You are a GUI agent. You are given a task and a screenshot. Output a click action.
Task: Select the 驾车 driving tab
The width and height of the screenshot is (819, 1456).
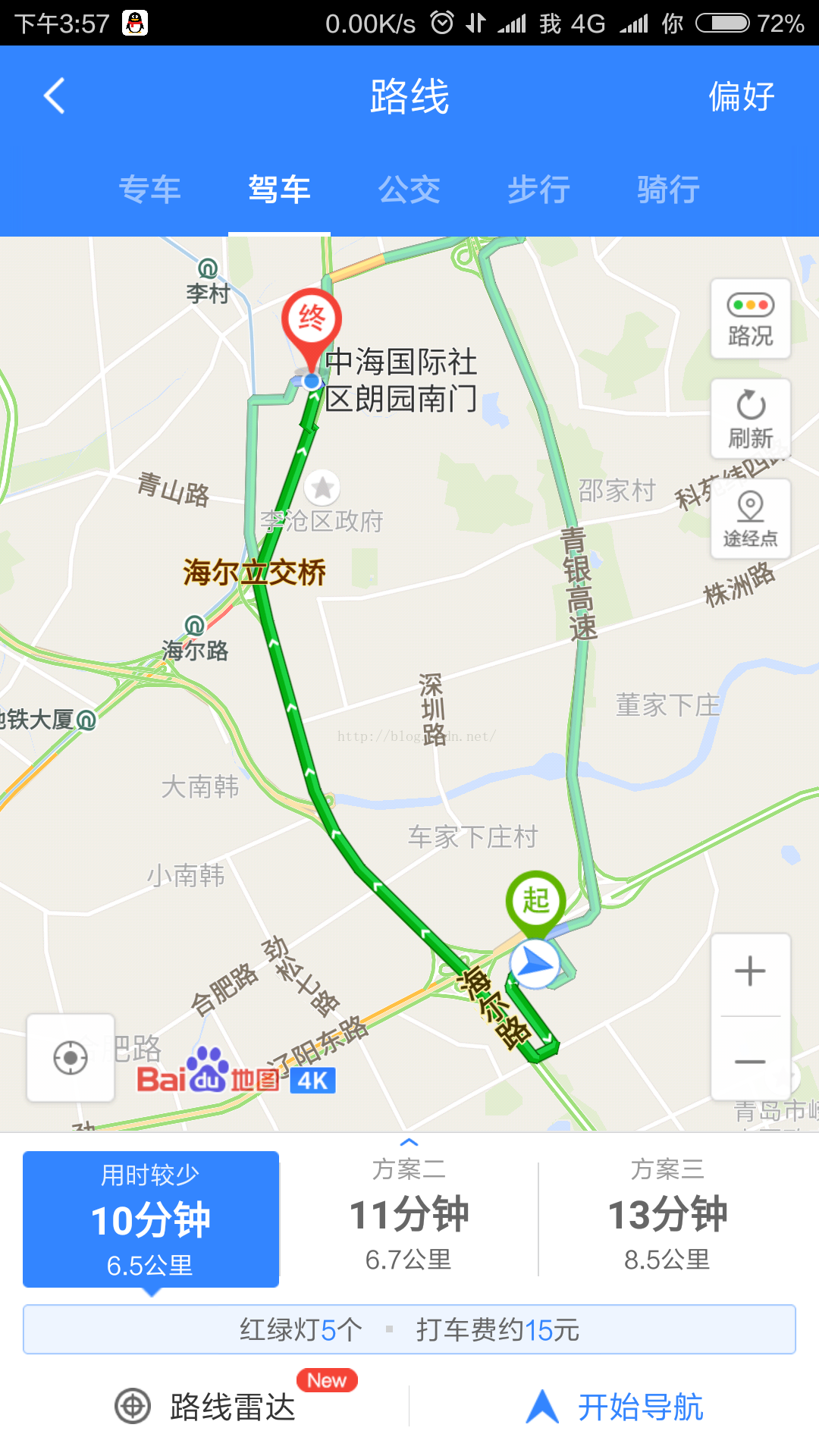pos(279,189)
